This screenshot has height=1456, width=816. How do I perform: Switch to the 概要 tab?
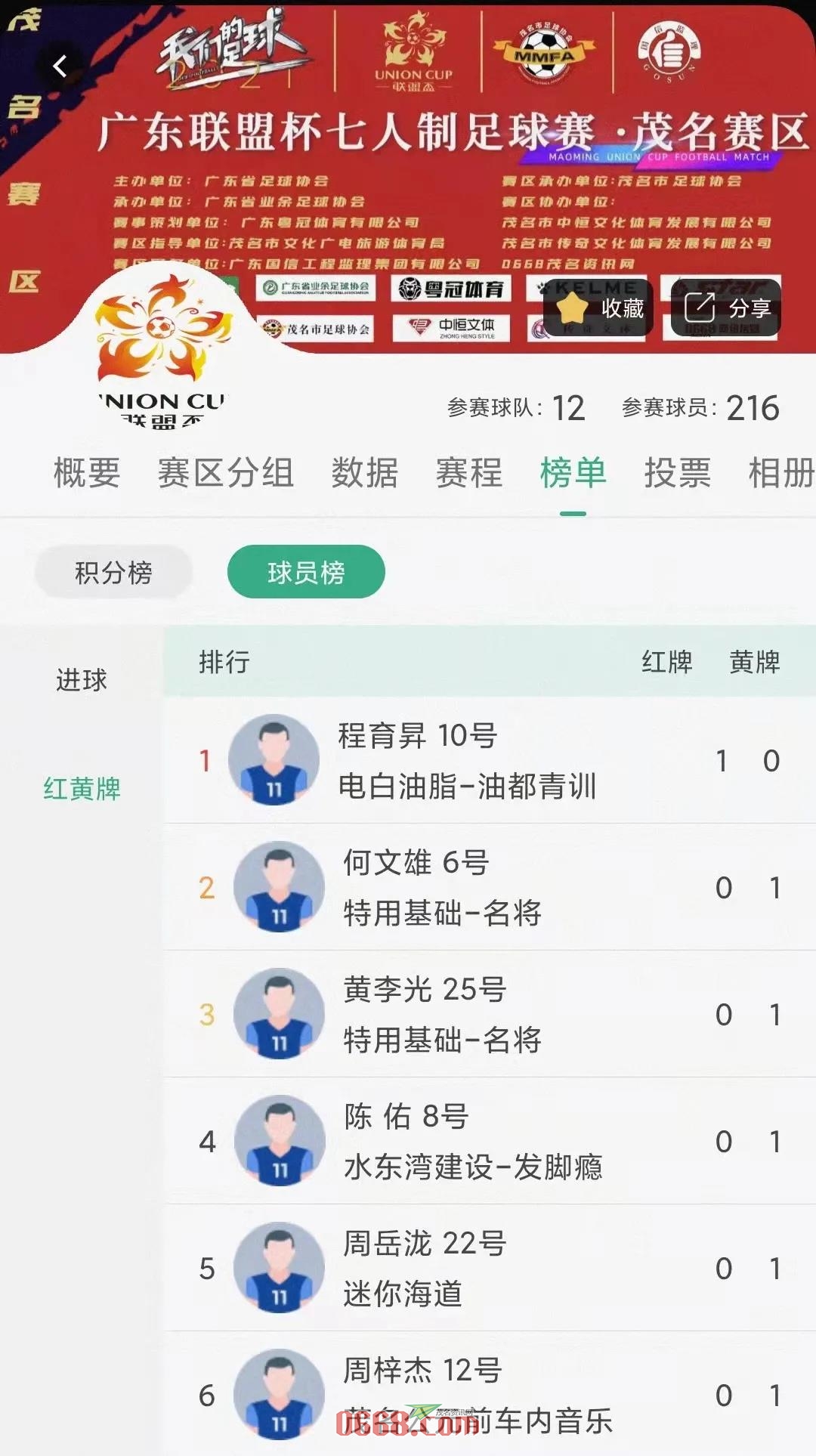pos(87,474)
